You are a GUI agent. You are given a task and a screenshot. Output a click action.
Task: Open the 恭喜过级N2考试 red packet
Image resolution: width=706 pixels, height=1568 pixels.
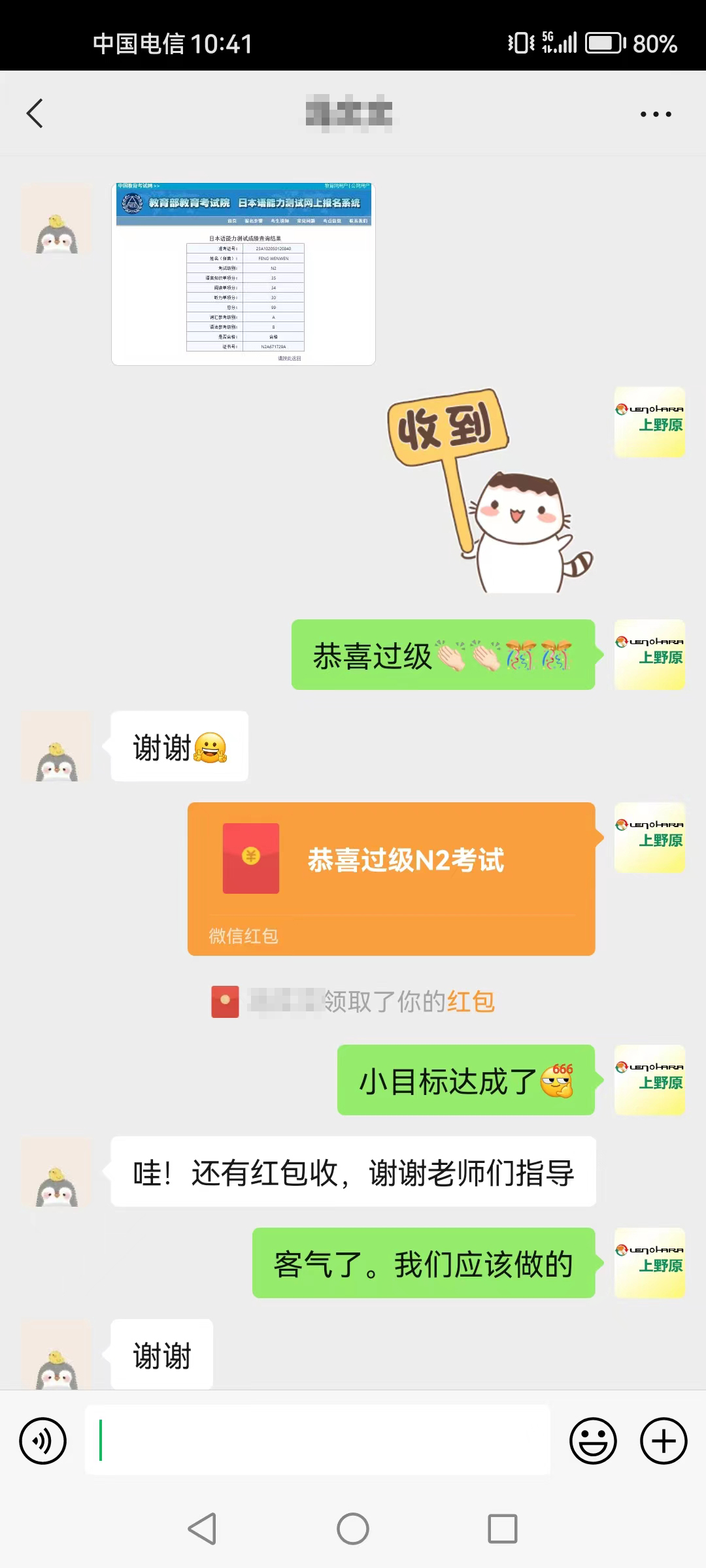(391, 877)
